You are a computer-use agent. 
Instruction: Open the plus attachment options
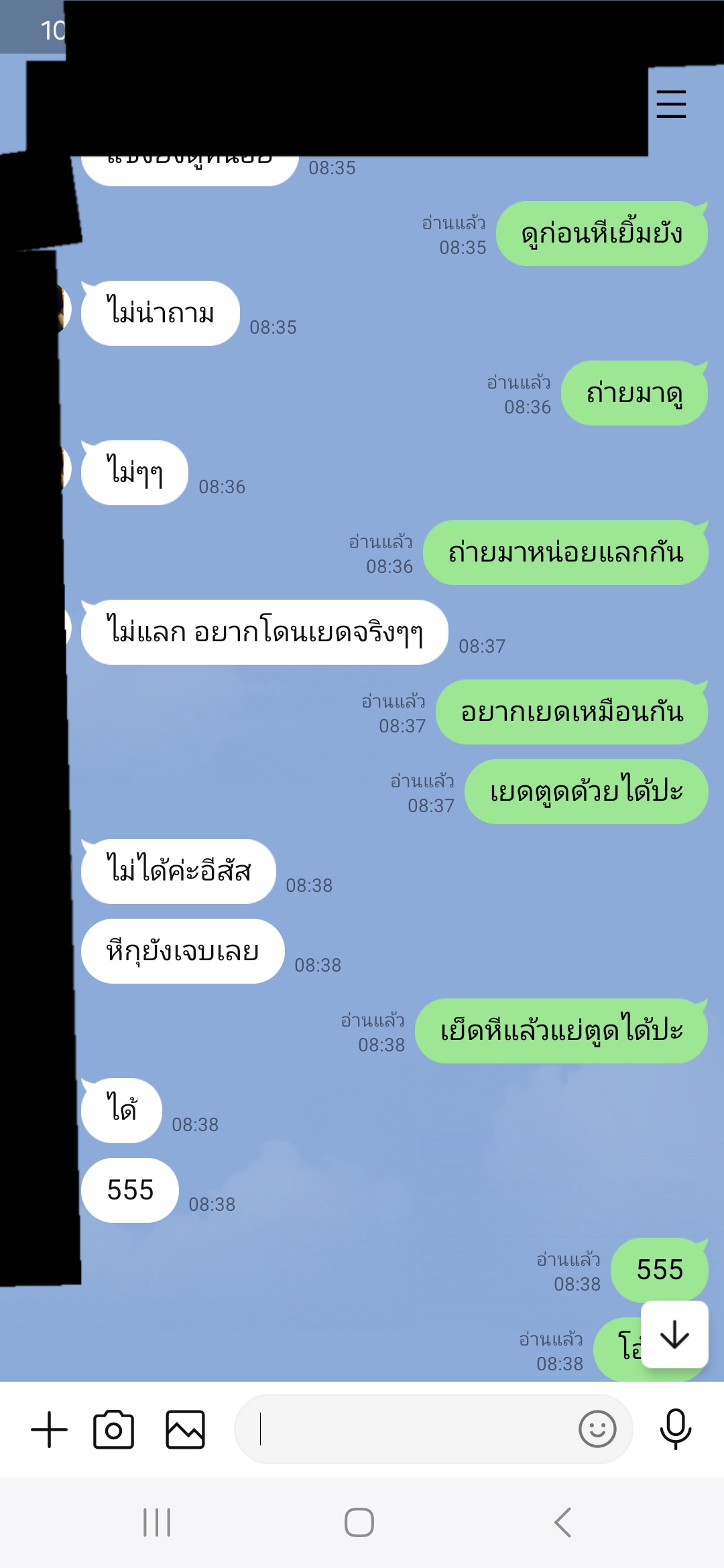coord(49,1429)
